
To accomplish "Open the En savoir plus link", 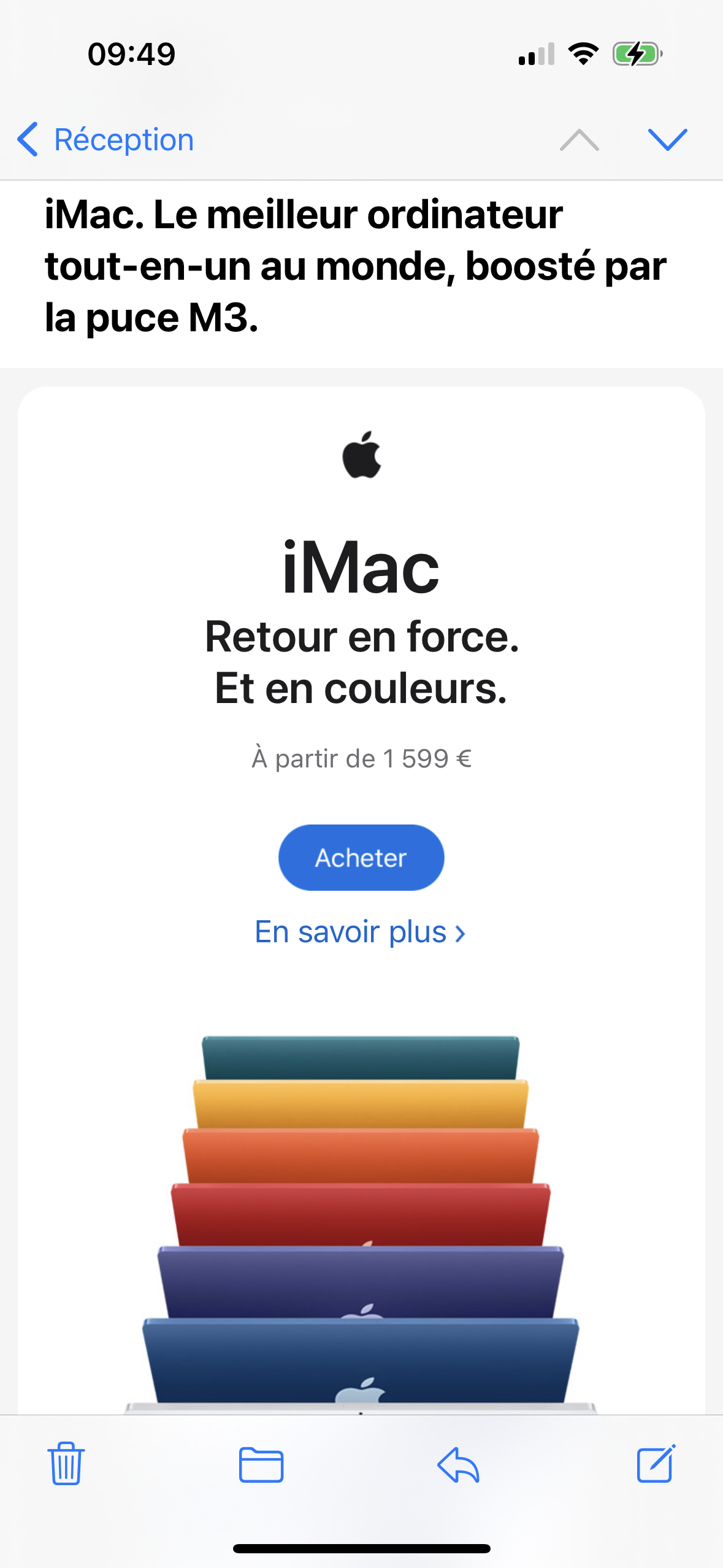I will tap(361, 932).
